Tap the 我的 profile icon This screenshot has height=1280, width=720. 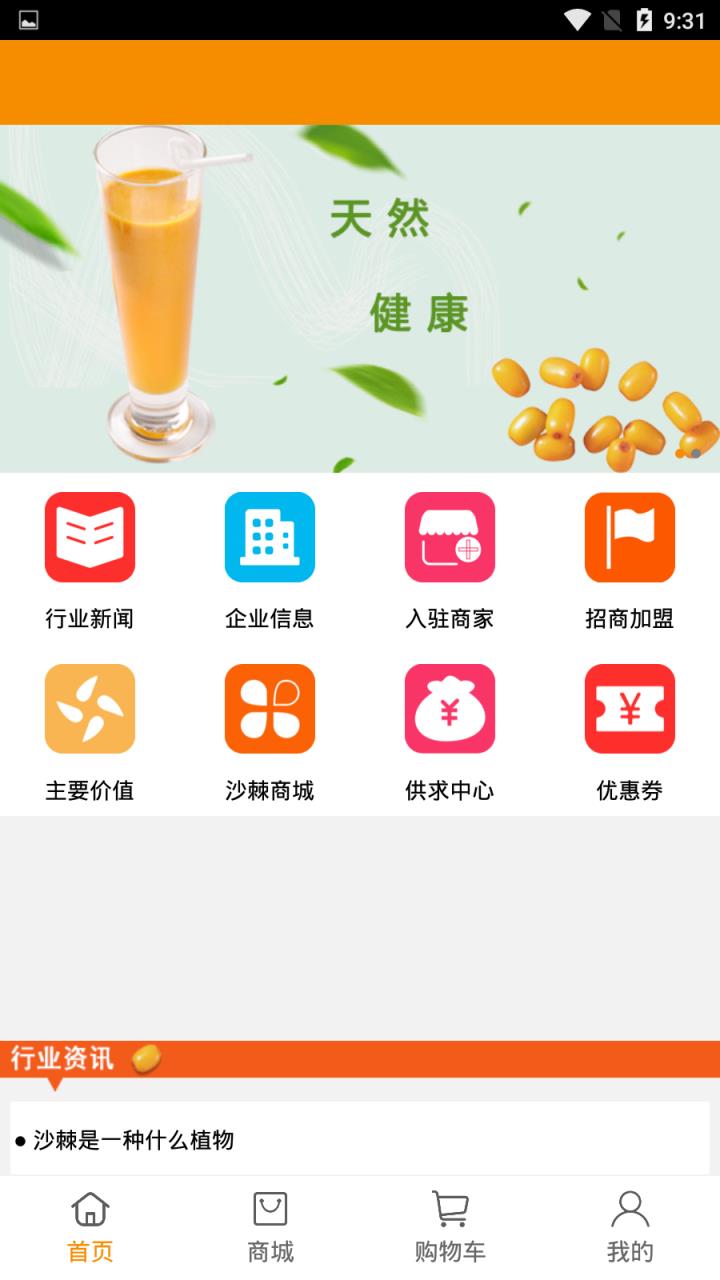tap(630, 1220)
